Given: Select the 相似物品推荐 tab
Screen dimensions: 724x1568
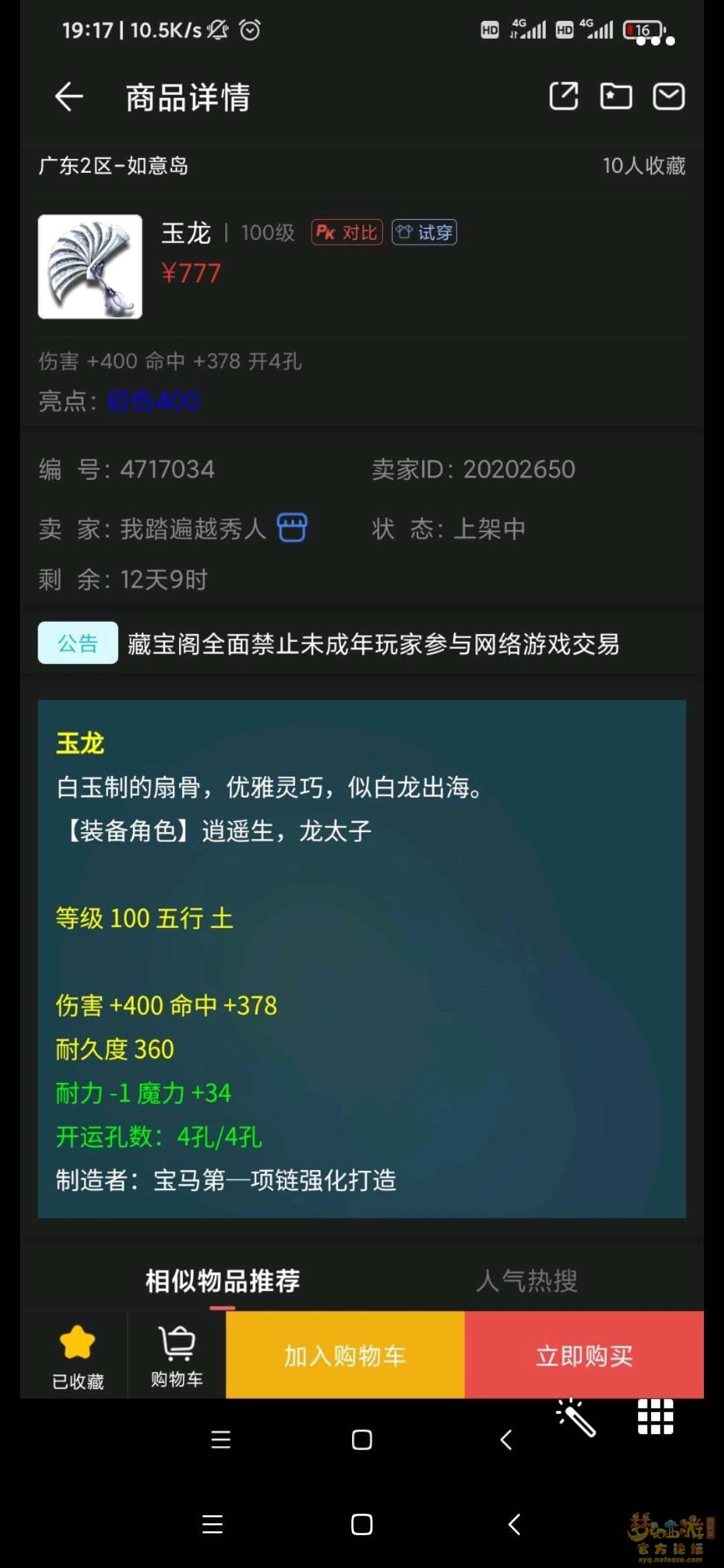Looking at the screenshot, I should click(x=223, y=1281).
